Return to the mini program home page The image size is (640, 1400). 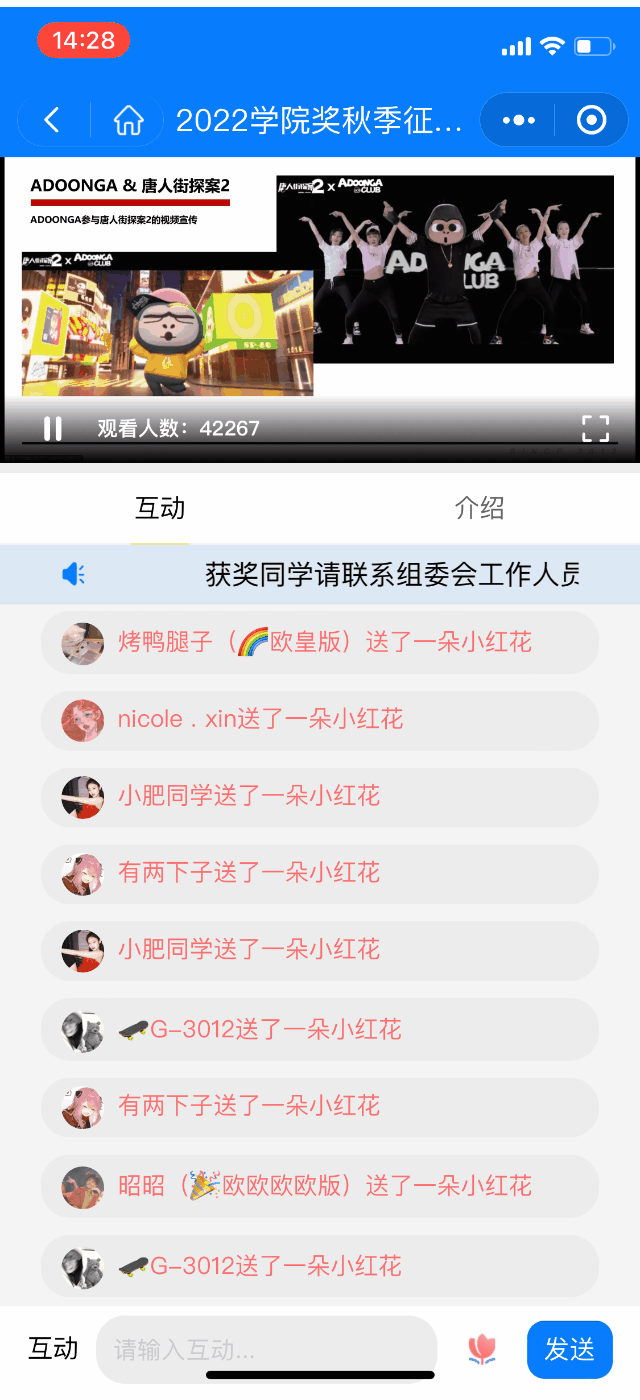click(x=128, y=121)
